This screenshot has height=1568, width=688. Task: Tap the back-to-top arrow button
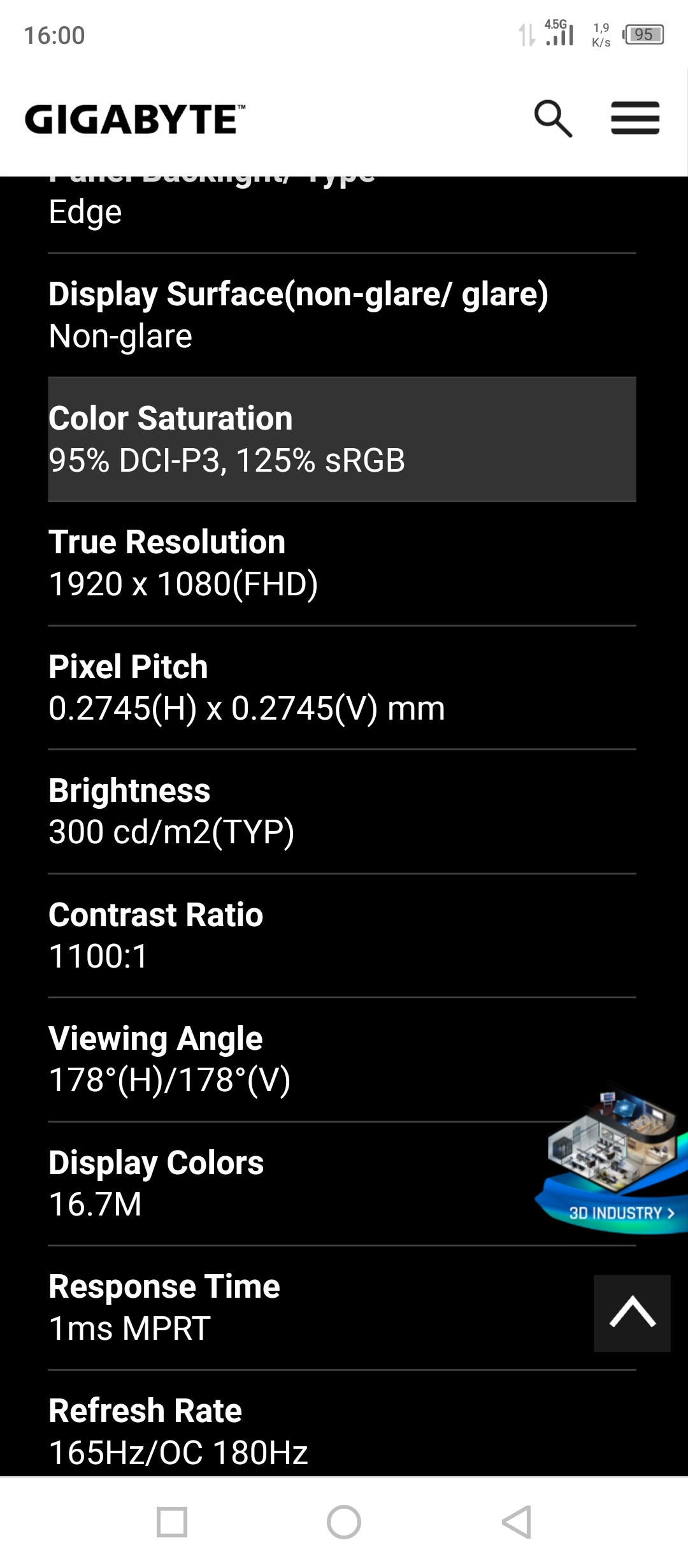(632, 1313)
